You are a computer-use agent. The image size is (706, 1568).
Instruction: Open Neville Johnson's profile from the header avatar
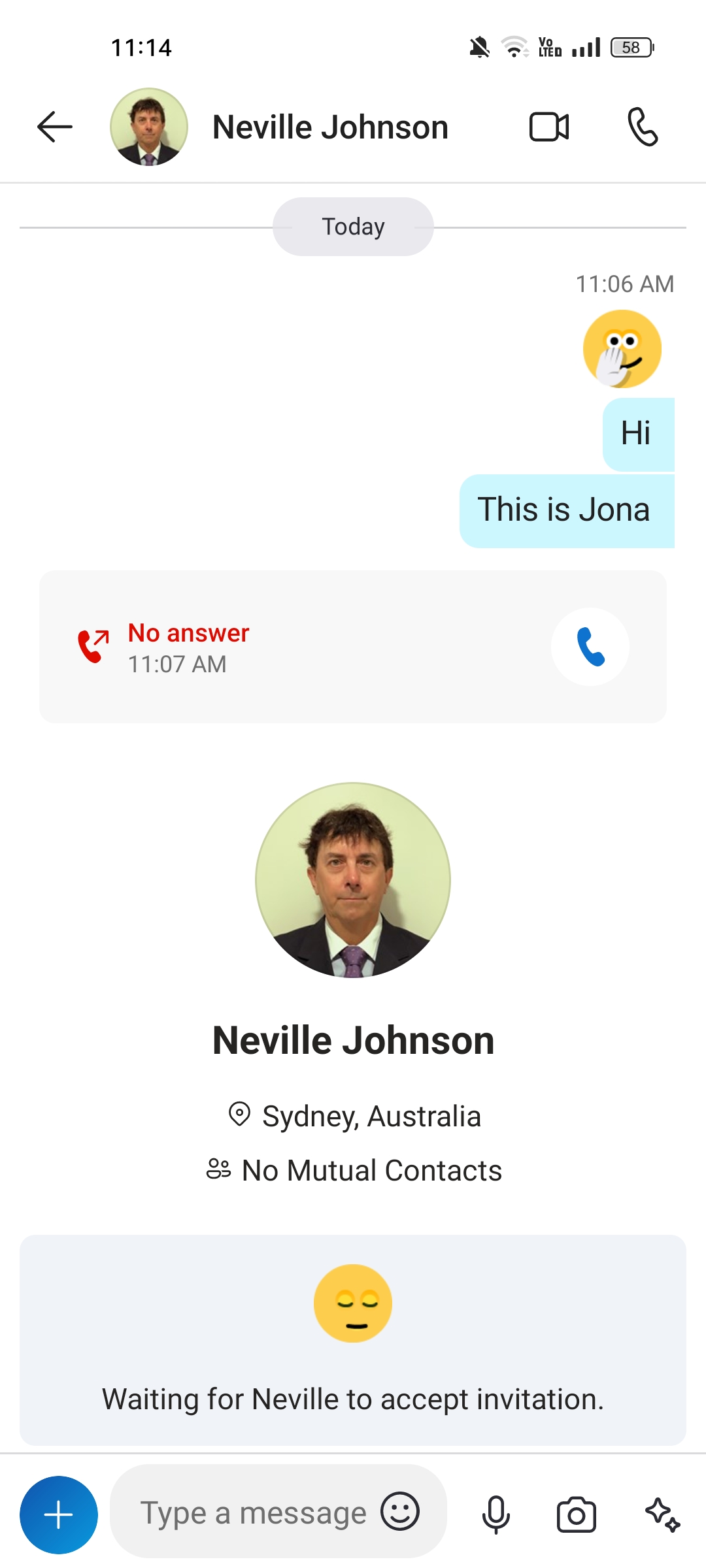(149, 127)
